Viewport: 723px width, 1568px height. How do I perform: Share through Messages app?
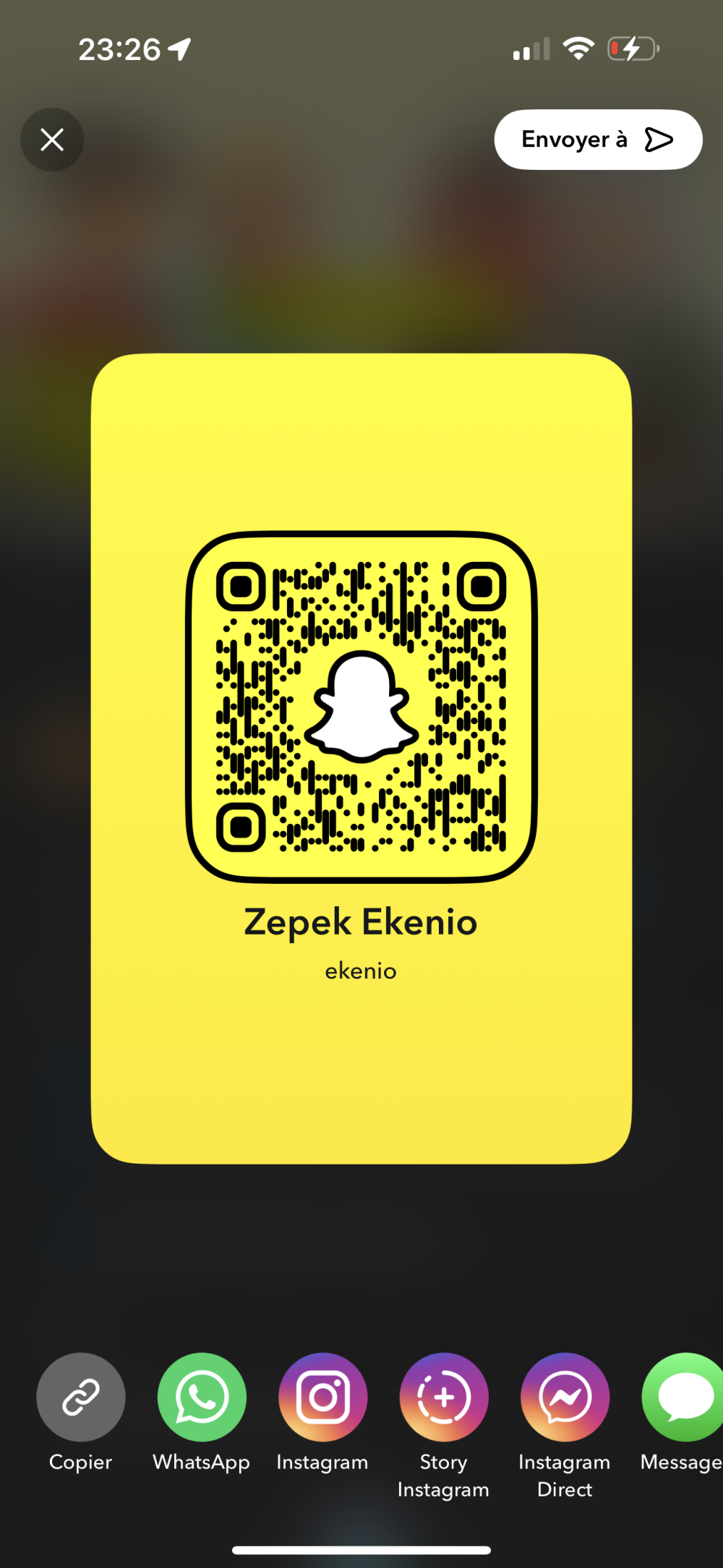click(x=683, y=1397)
